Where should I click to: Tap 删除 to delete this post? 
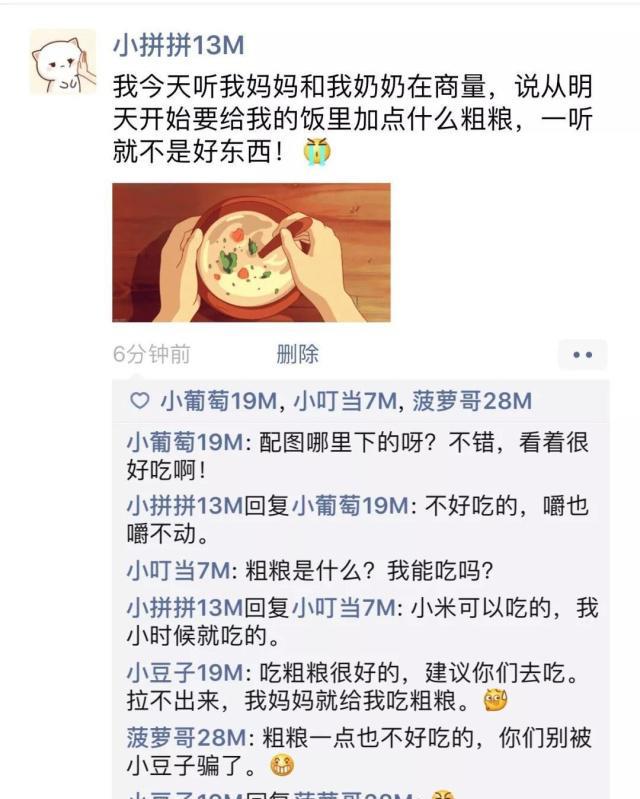(298, 354)
